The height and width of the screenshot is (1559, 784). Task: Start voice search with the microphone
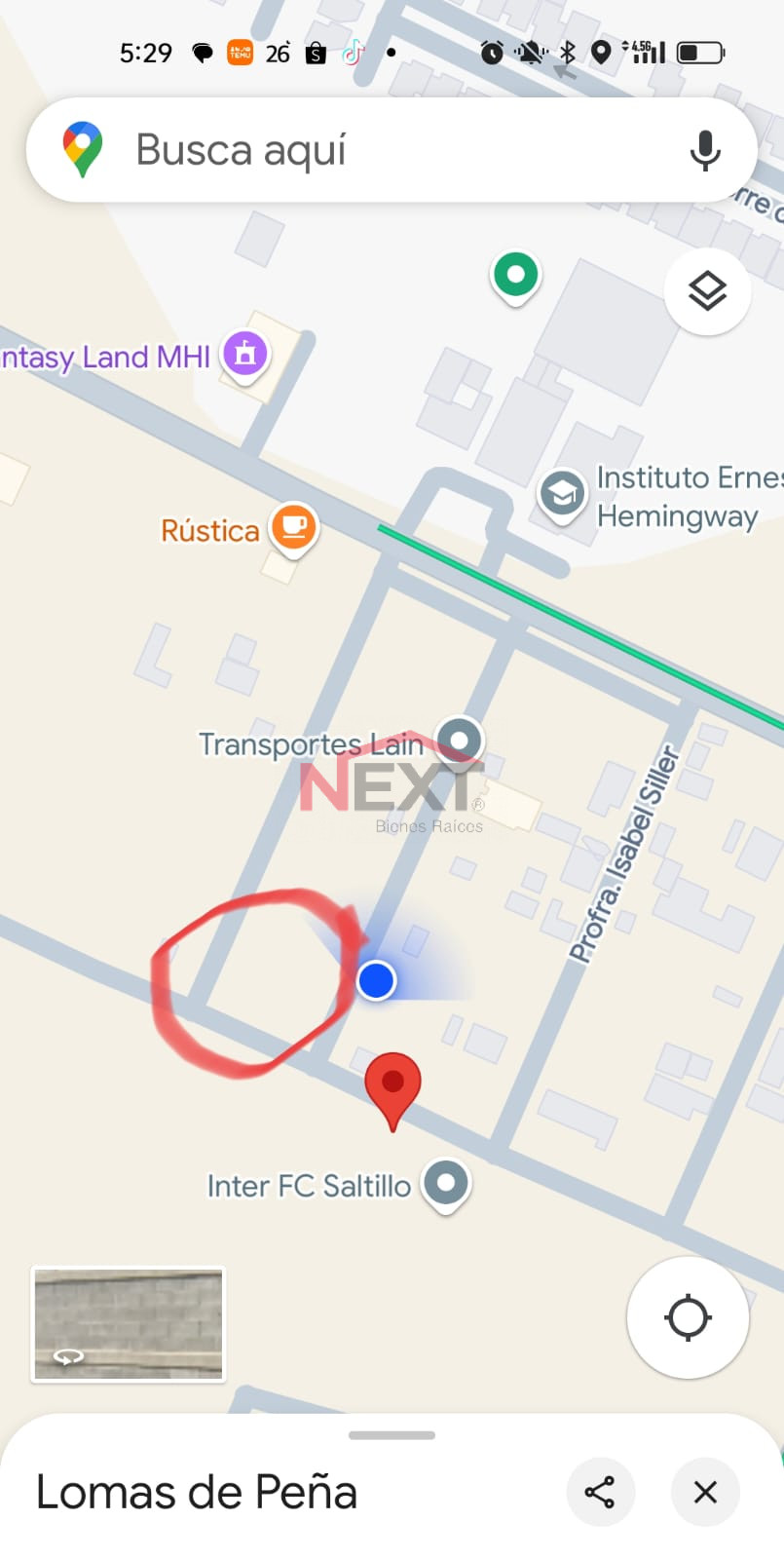coord(705,150)
